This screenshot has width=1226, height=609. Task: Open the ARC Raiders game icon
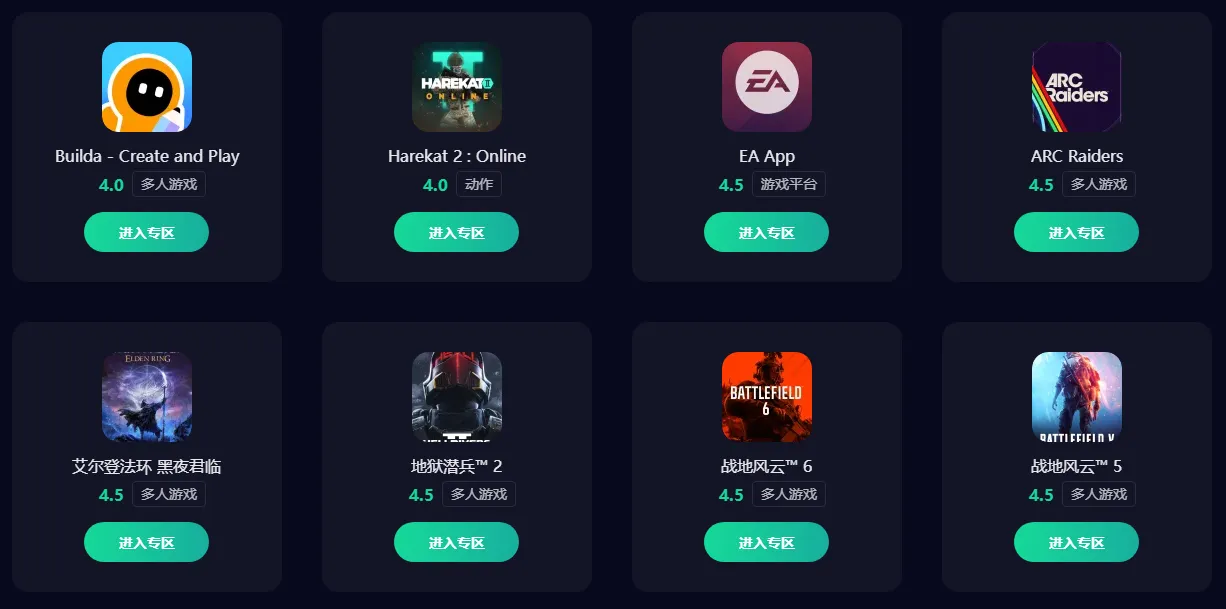(1077, 87)
